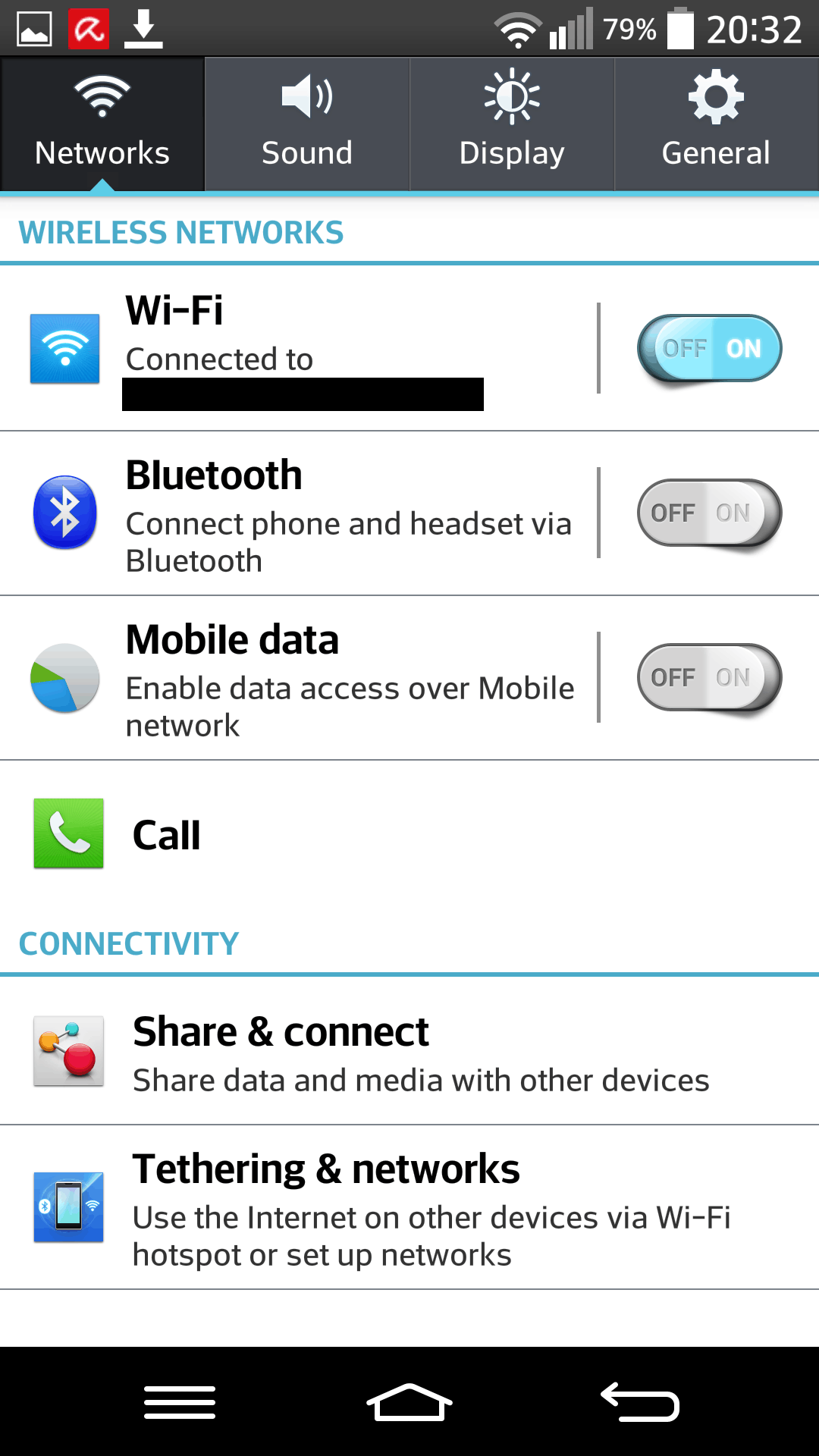Screen dimensions: 819x1456
Task: Turn on Mobile data switch
Action: [709, 678]
